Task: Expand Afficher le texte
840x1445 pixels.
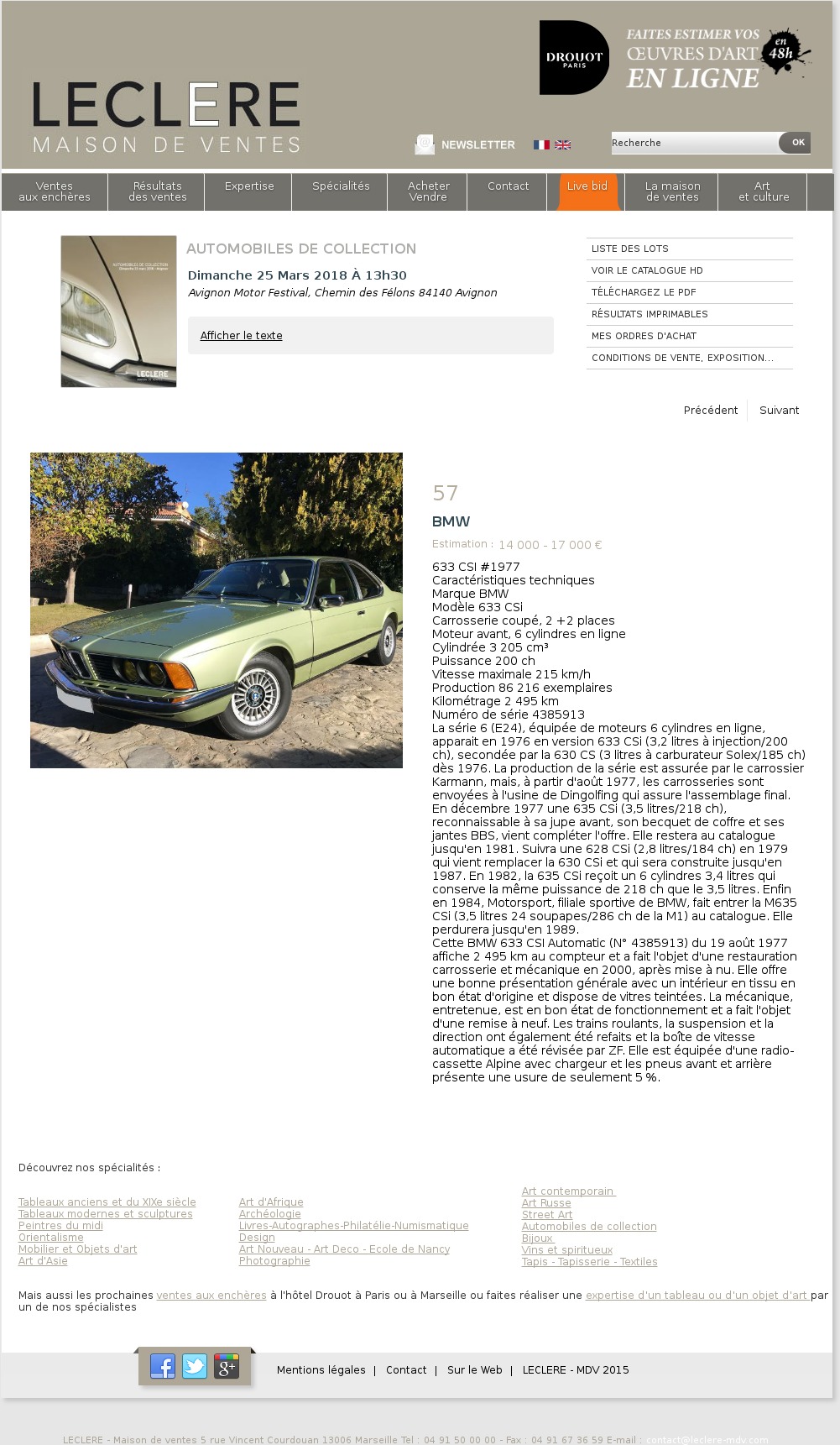Action: click(x=241, y=335)
